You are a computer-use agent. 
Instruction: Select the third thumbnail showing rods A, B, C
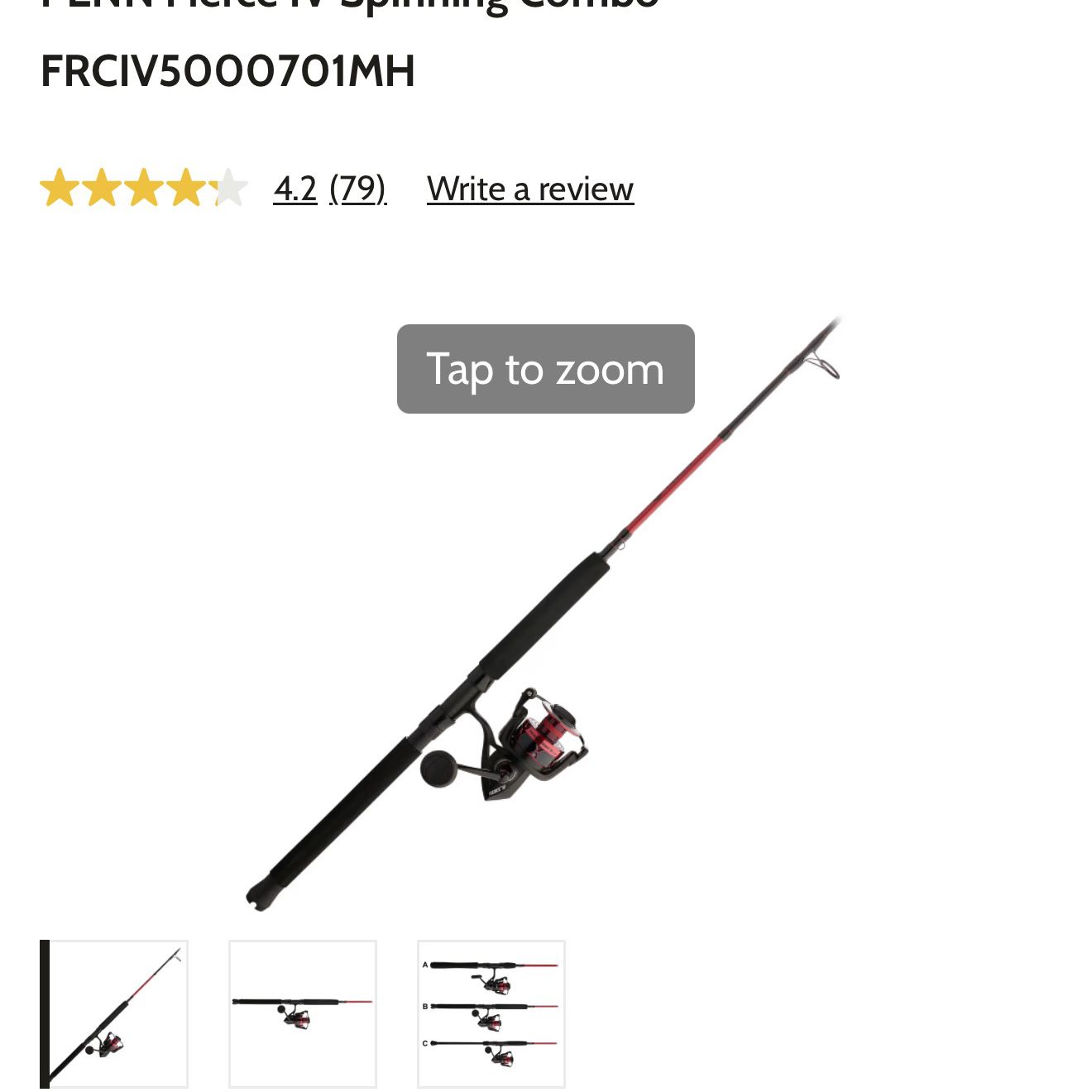(491, 1013)
